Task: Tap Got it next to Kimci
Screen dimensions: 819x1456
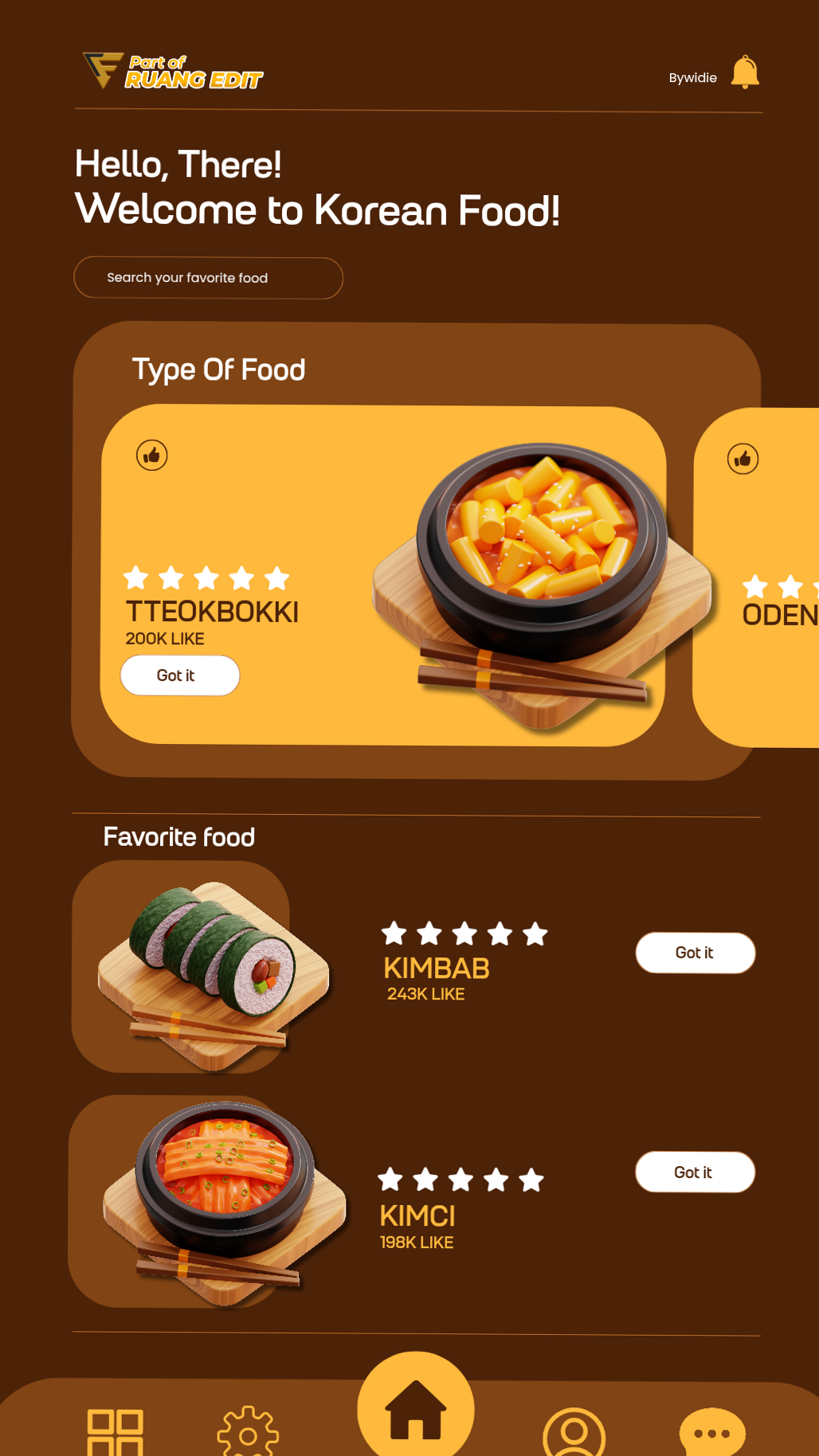Action: click(695, 1172)
